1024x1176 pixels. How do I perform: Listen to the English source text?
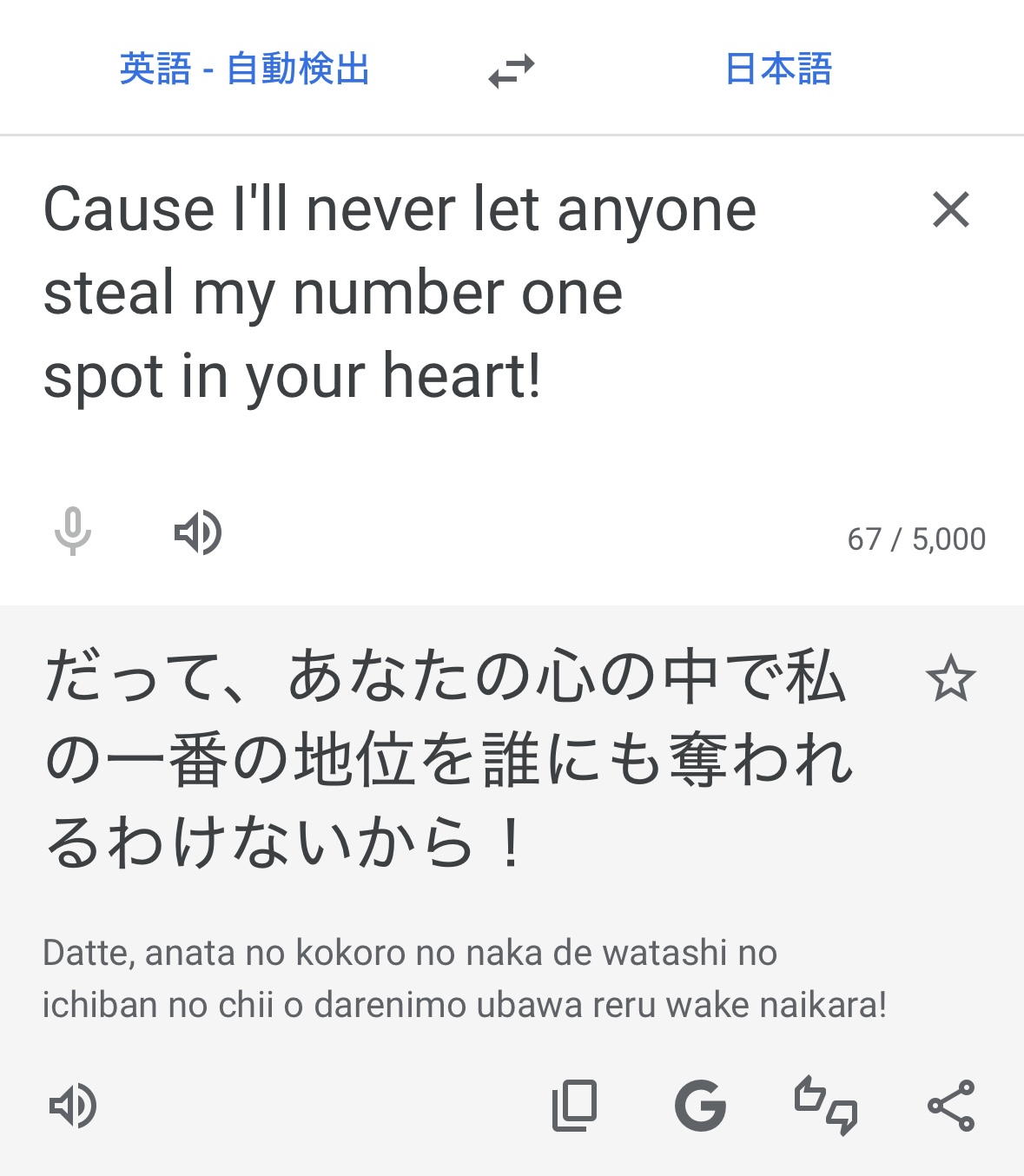tap(198, 532)
